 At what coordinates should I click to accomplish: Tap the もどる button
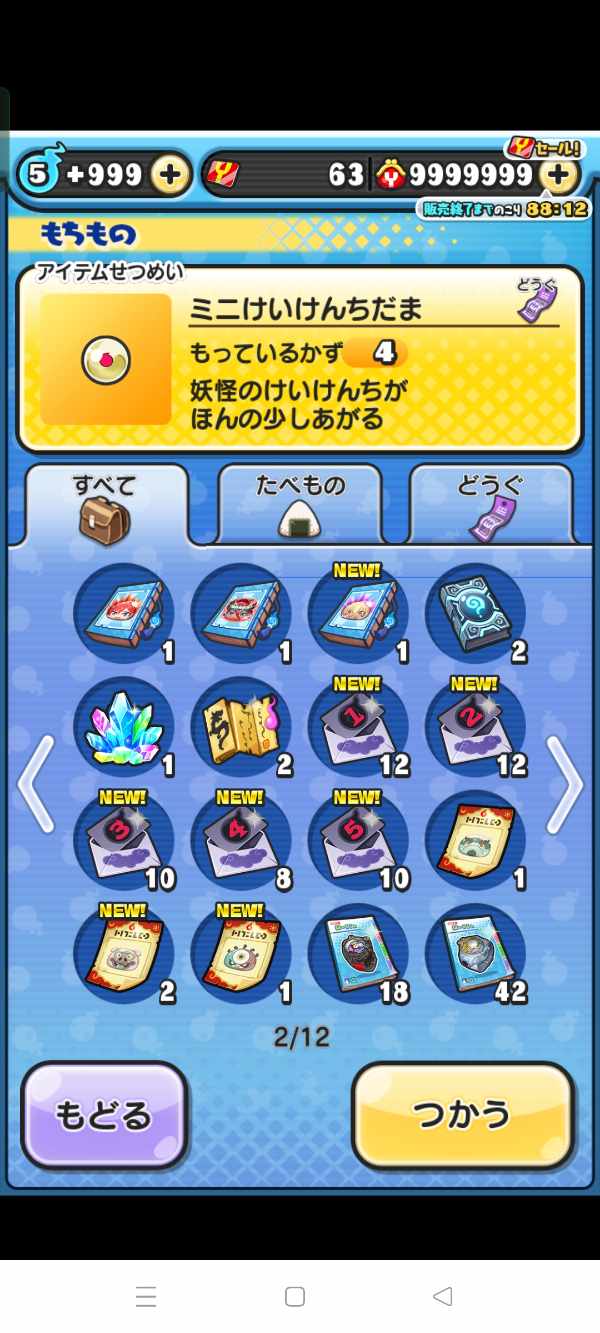click(104, 1115)
